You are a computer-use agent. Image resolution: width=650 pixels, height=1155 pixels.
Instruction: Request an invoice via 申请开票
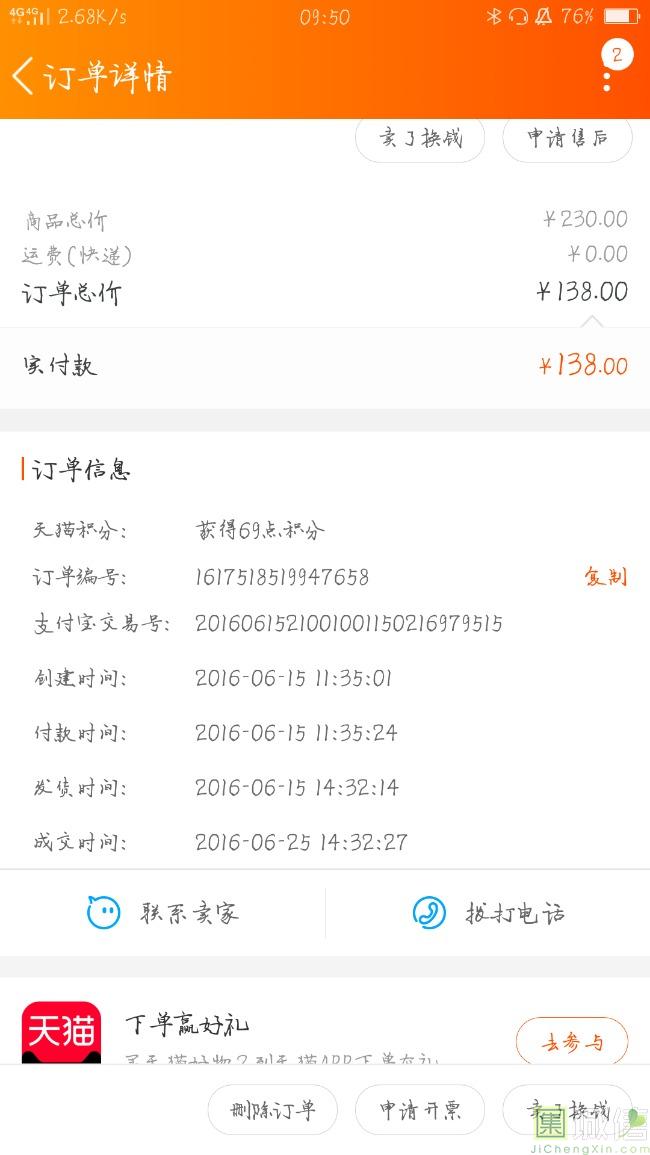point(420,1109)
